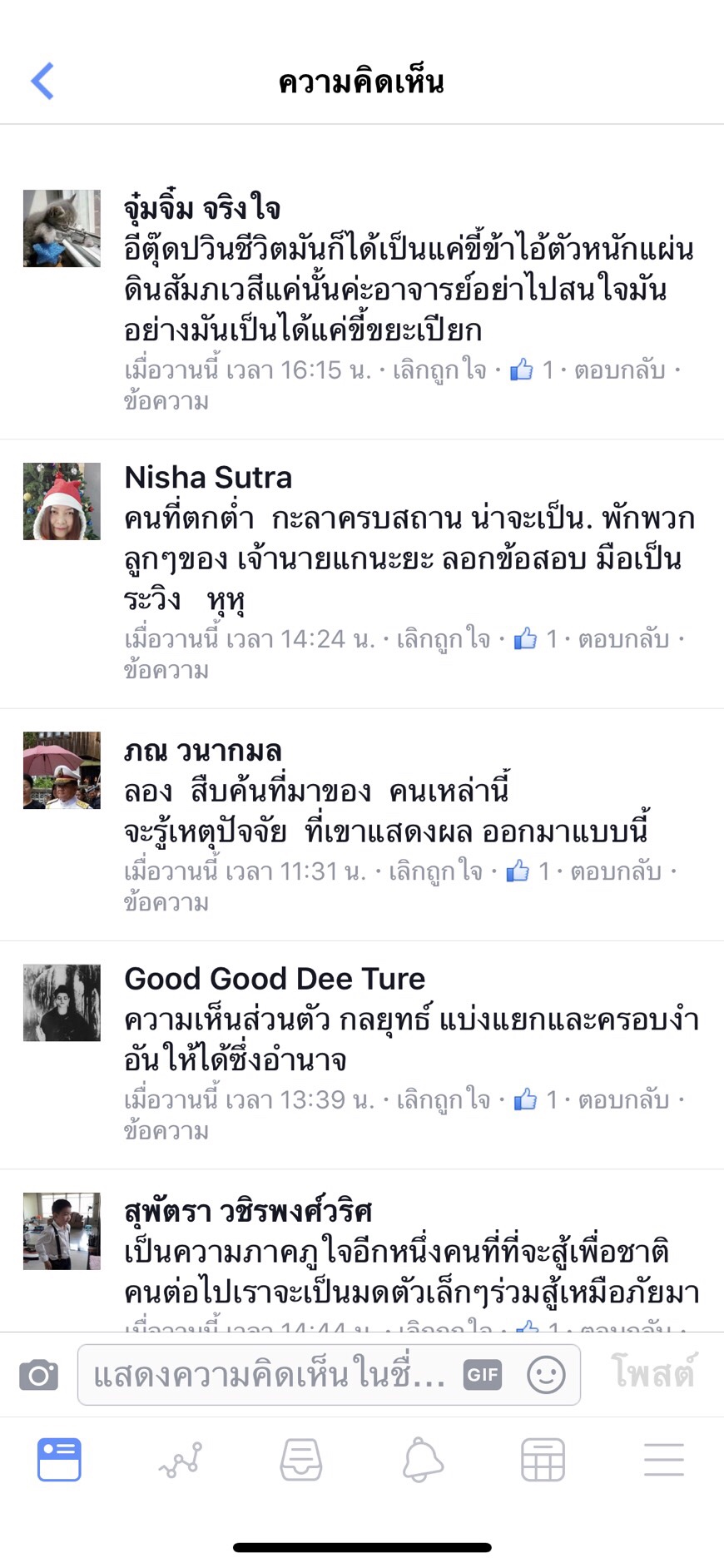The width and height of the screenshot is (724, 1568).
Task: Open the notifications bell tab
Action: tap(423, 1460)
